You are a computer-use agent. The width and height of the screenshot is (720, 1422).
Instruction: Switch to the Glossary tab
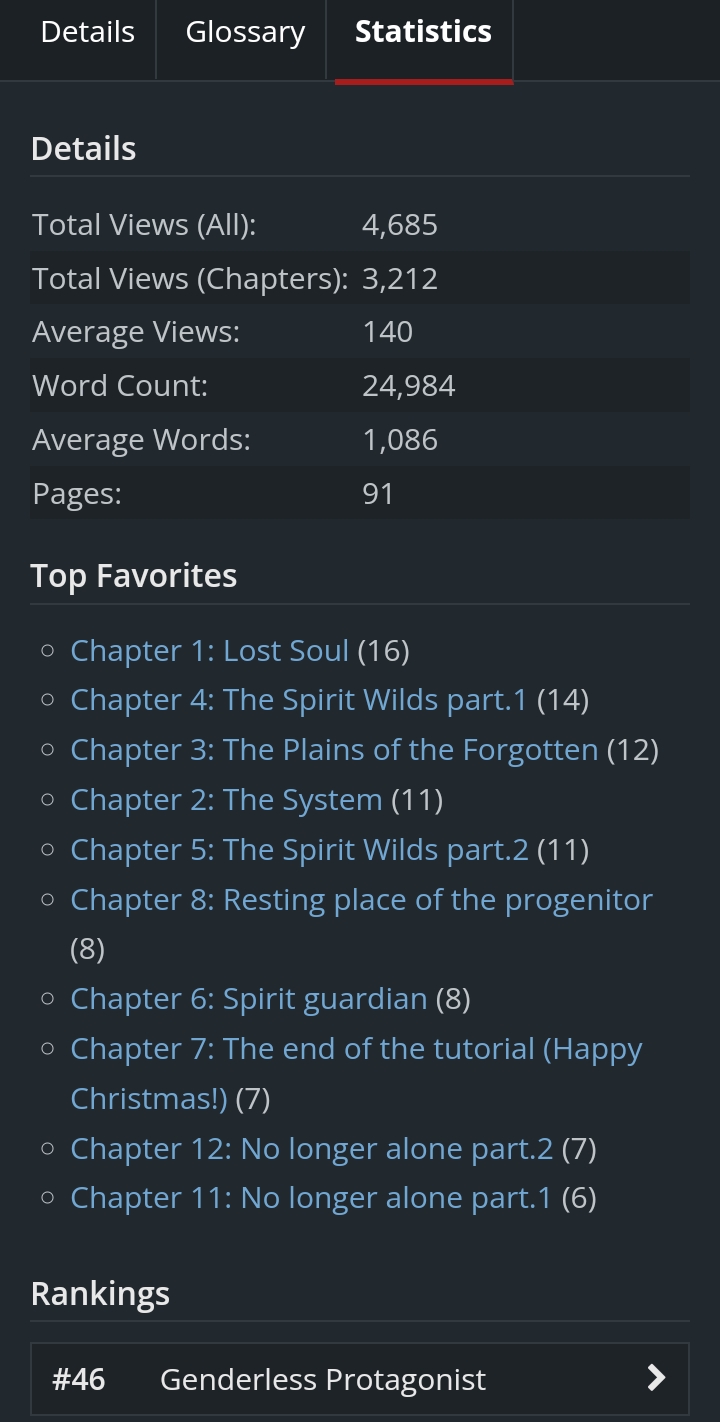[245, 32]
